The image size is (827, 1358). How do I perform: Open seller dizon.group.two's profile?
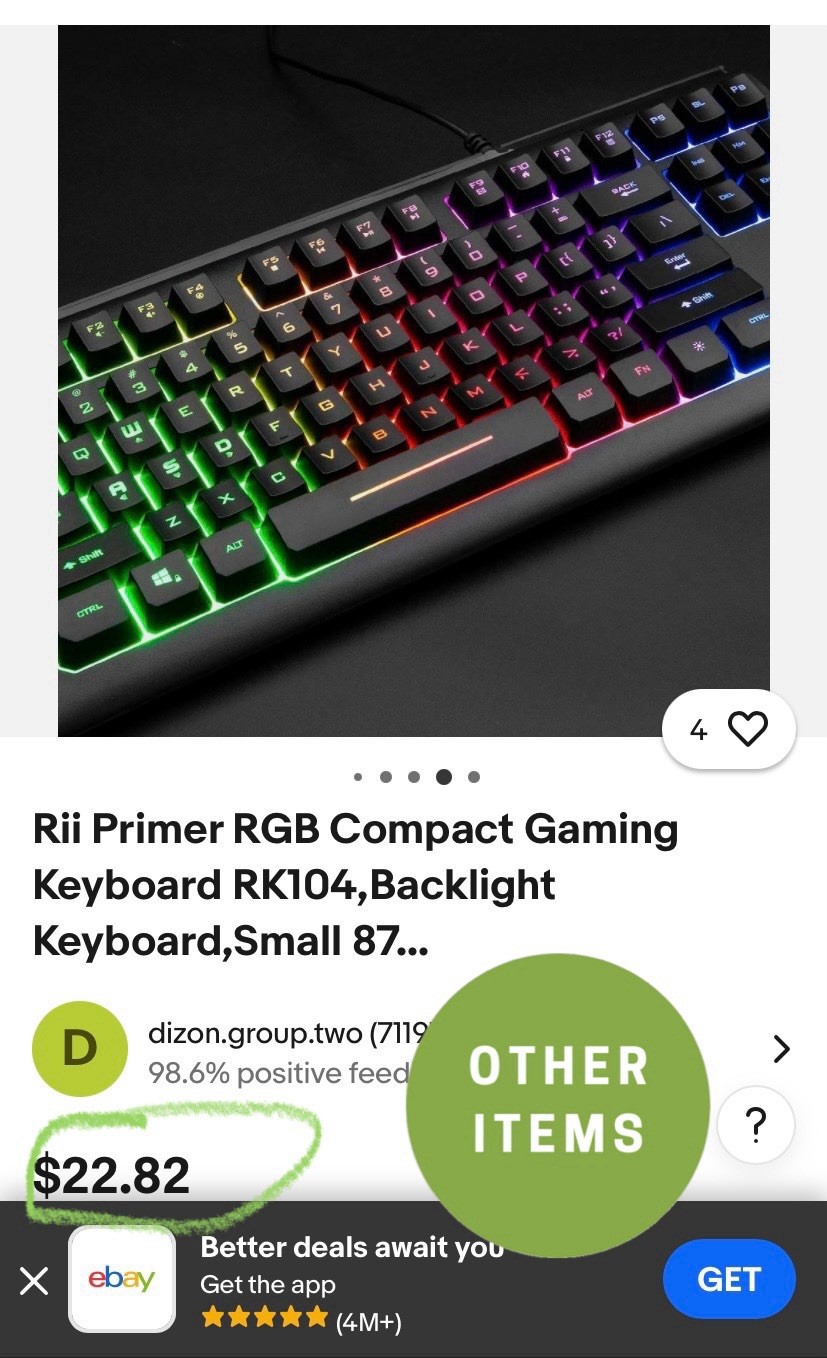pos(255,1033)
